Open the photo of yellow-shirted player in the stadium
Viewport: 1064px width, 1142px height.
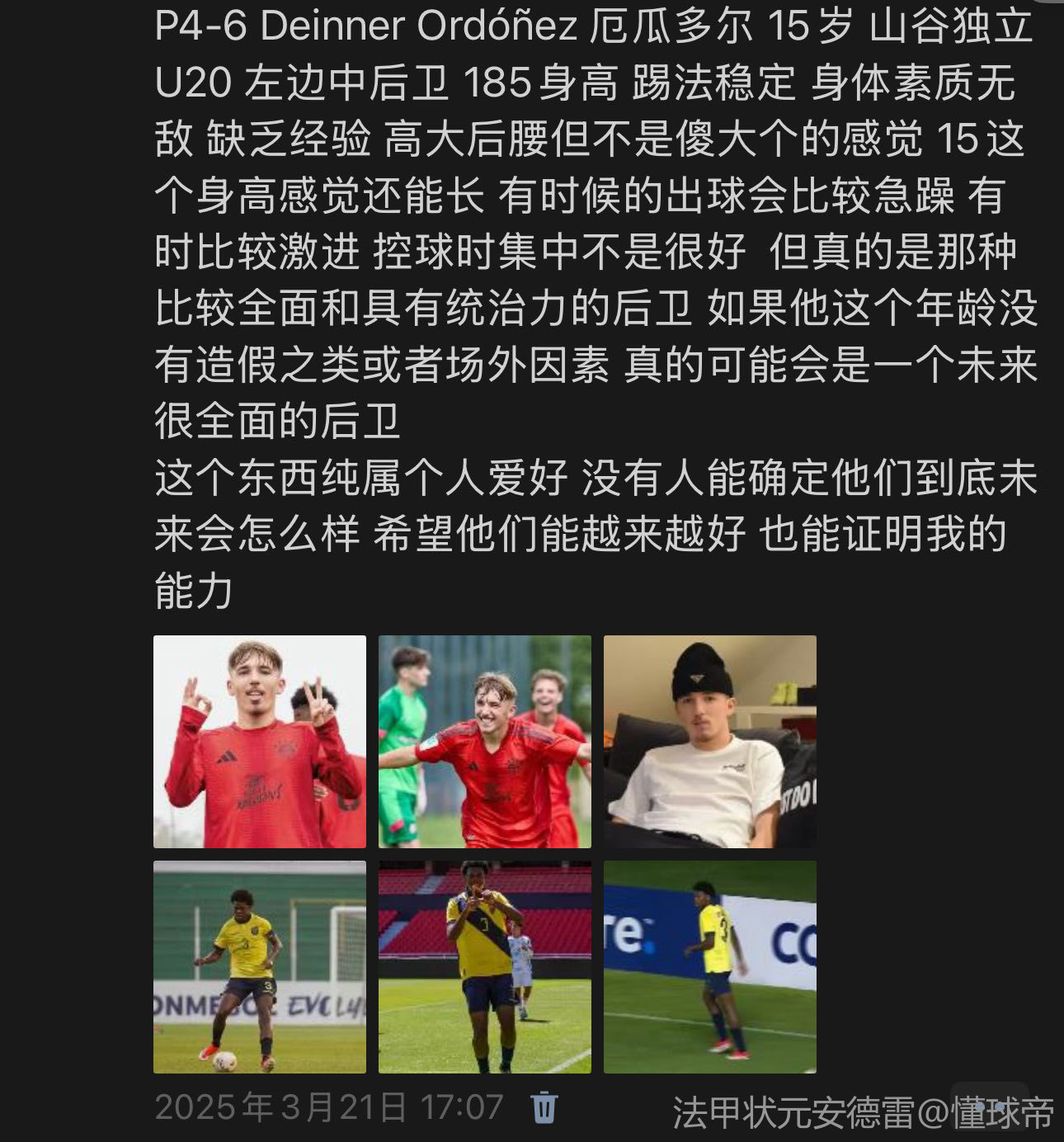pos(485,966)
